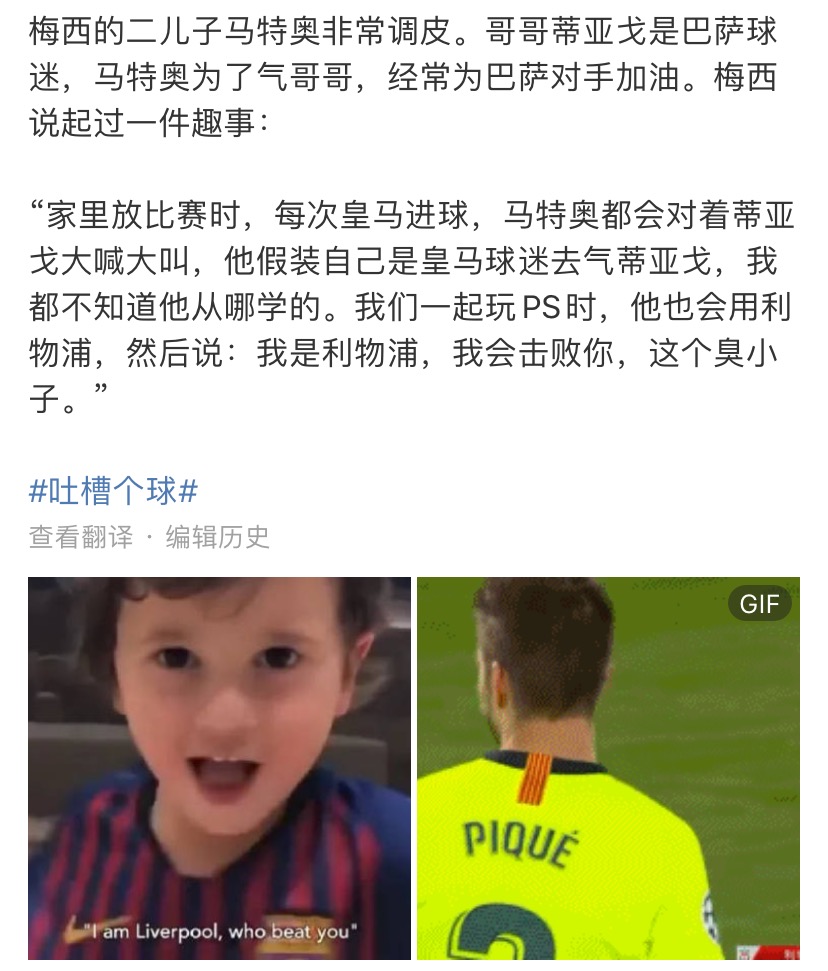Open the #吐槽个球# hashtag topic
Screen dimensions: 828x971
pyautogui.click(x=113, y=491)
